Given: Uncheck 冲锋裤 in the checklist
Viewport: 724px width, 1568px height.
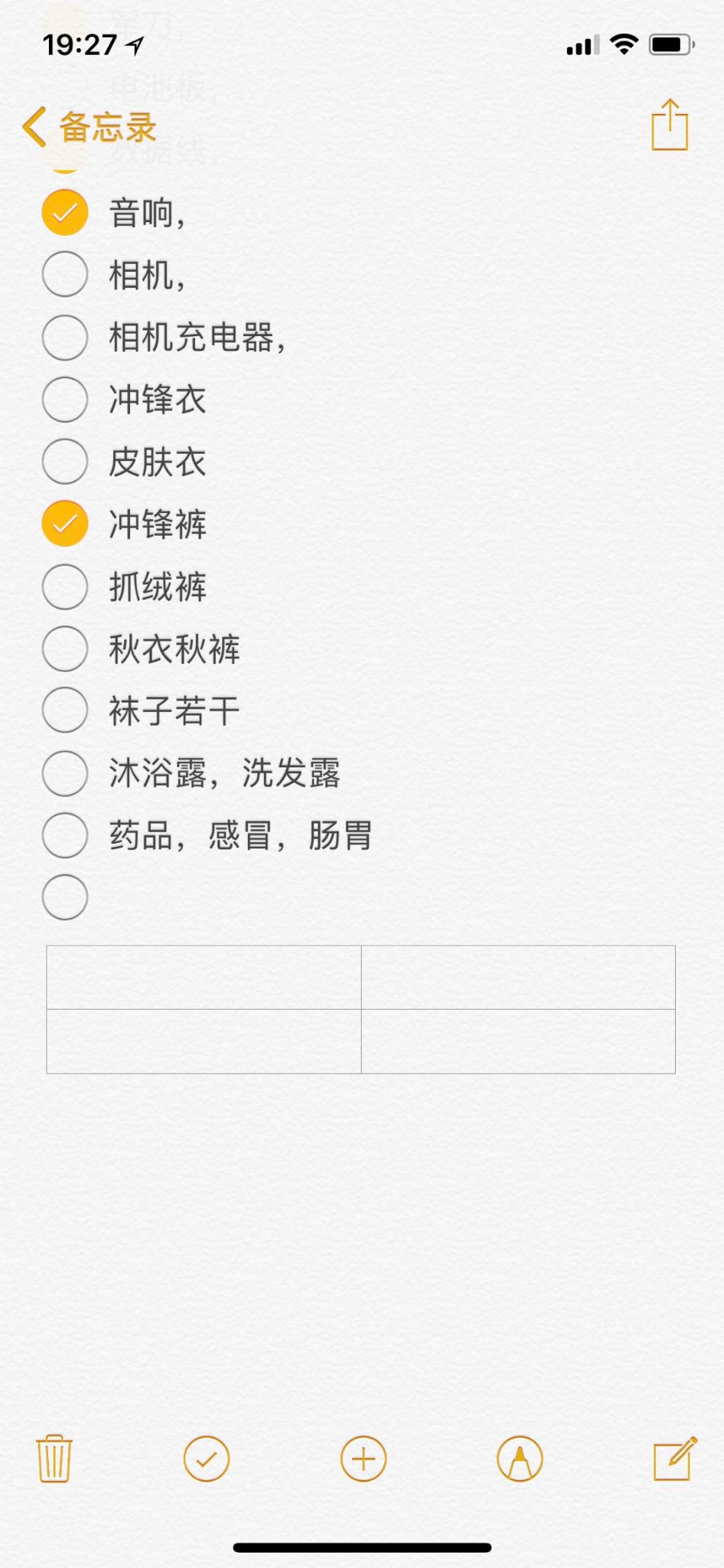Looking at the screenshot, I should click(x=65, y=524).
